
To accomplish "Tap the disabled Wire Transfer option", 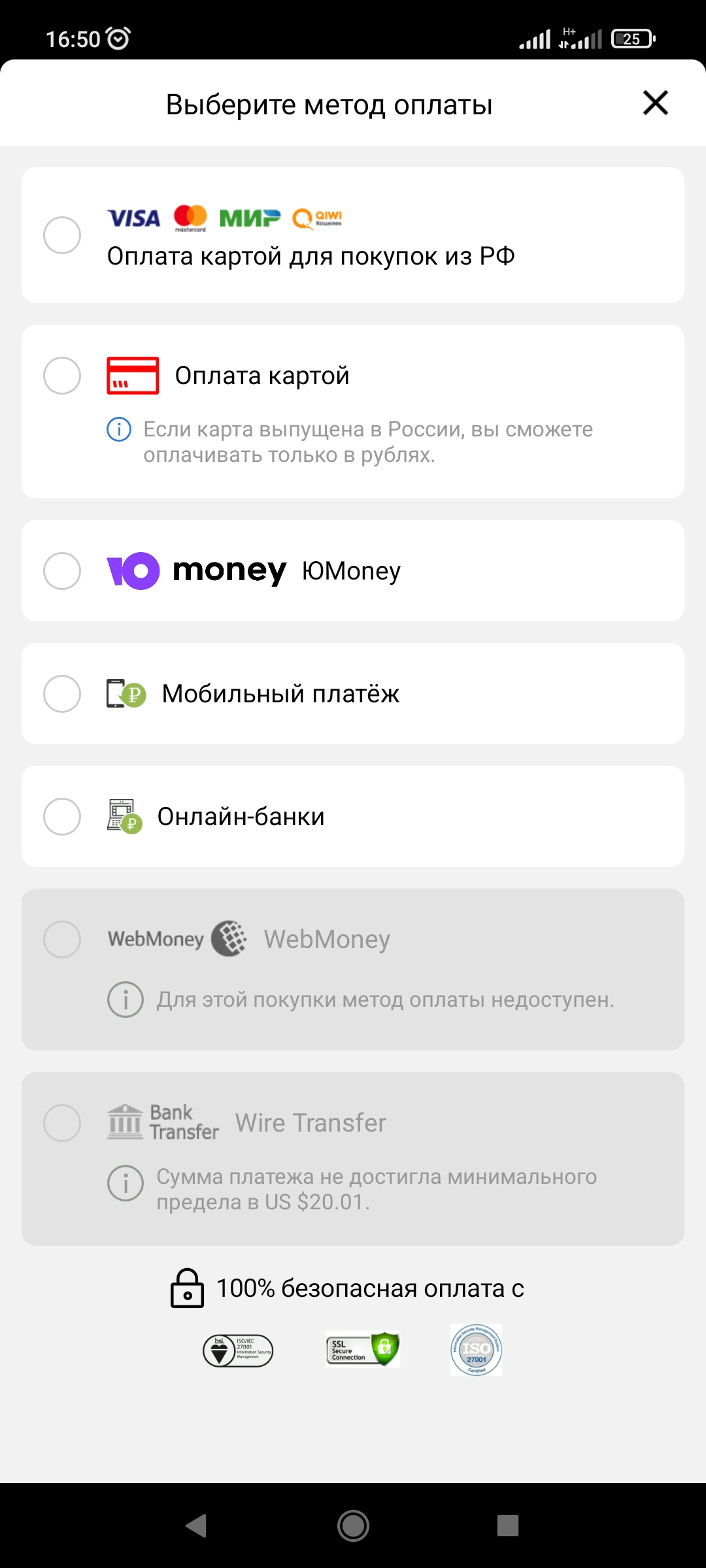I will coord(353,1159).
